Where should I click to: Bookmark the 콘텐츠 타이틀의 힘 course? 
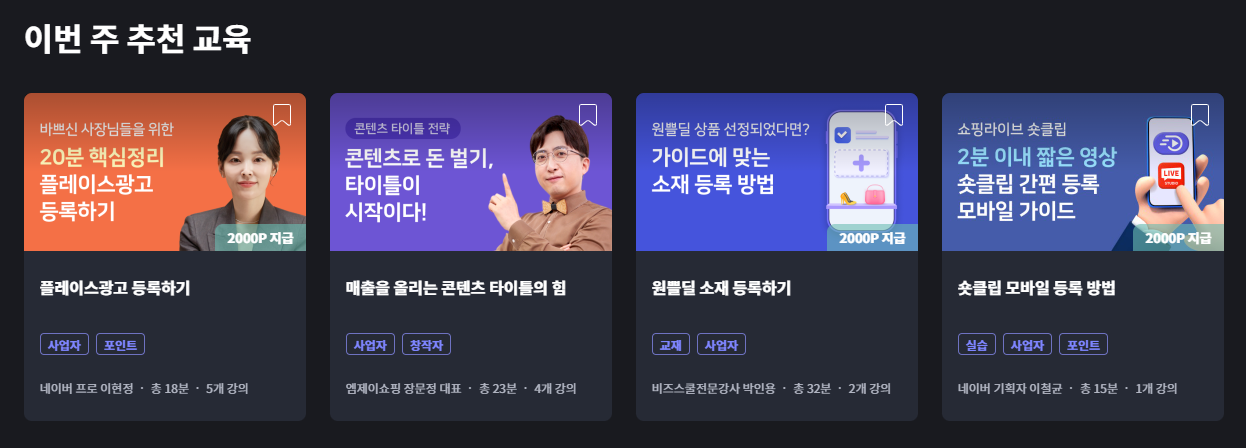(x=588, y=115)
